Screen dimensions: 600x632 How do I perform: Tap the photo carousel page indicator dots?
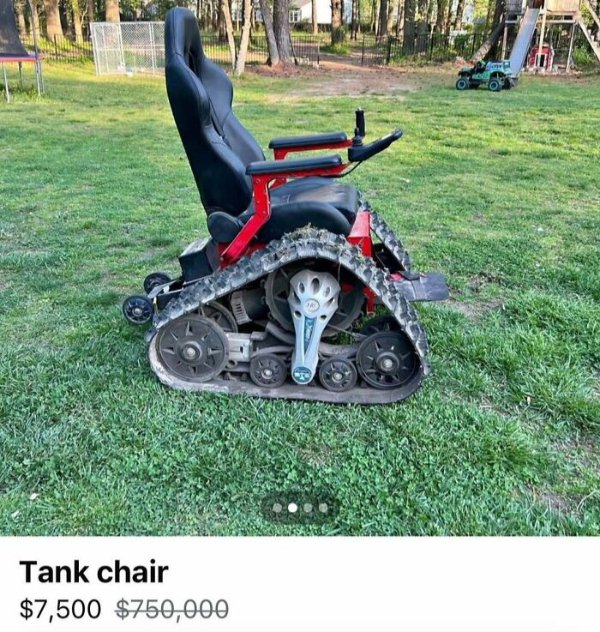[300, 508]
